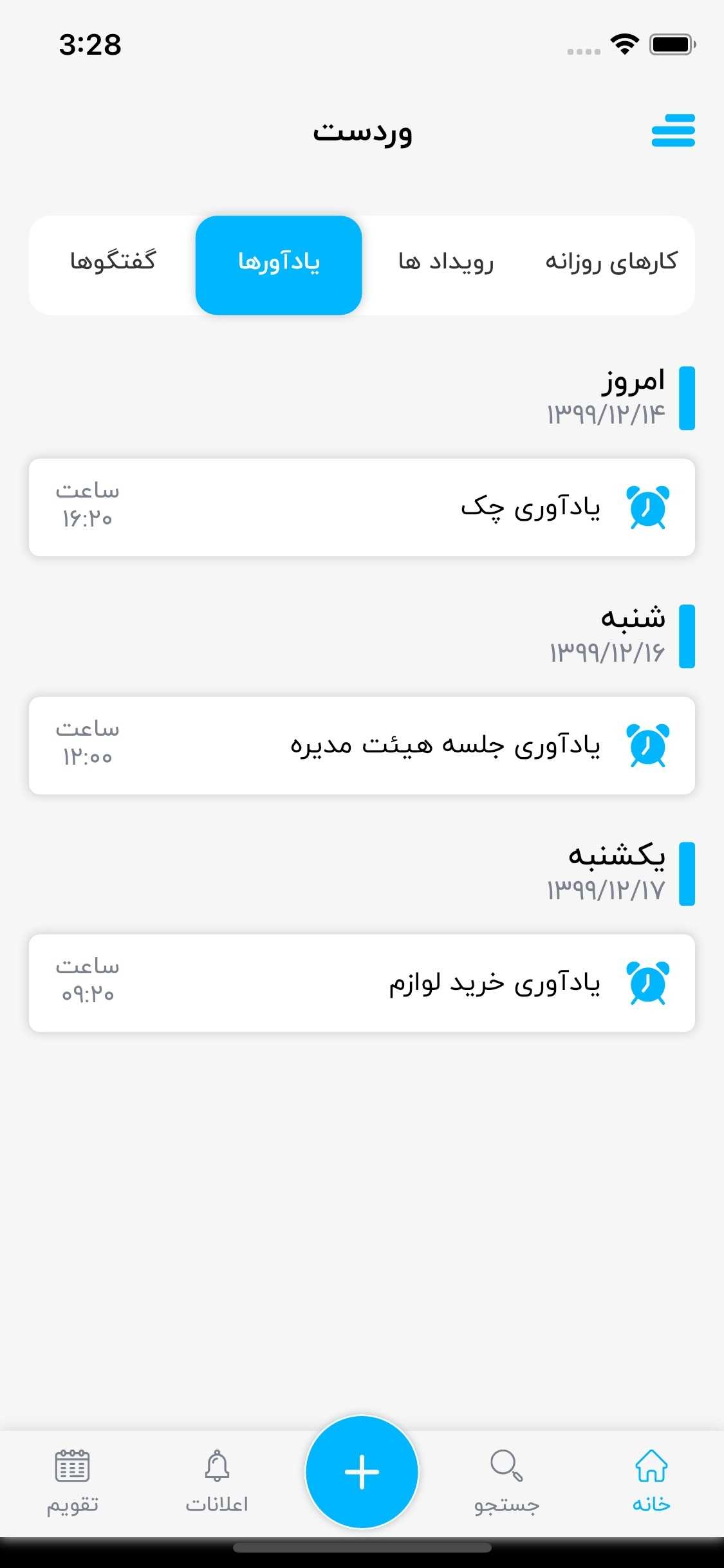Open the hamburger drawer menu
The image size is (724, 1568).
(x=673, y=131)
